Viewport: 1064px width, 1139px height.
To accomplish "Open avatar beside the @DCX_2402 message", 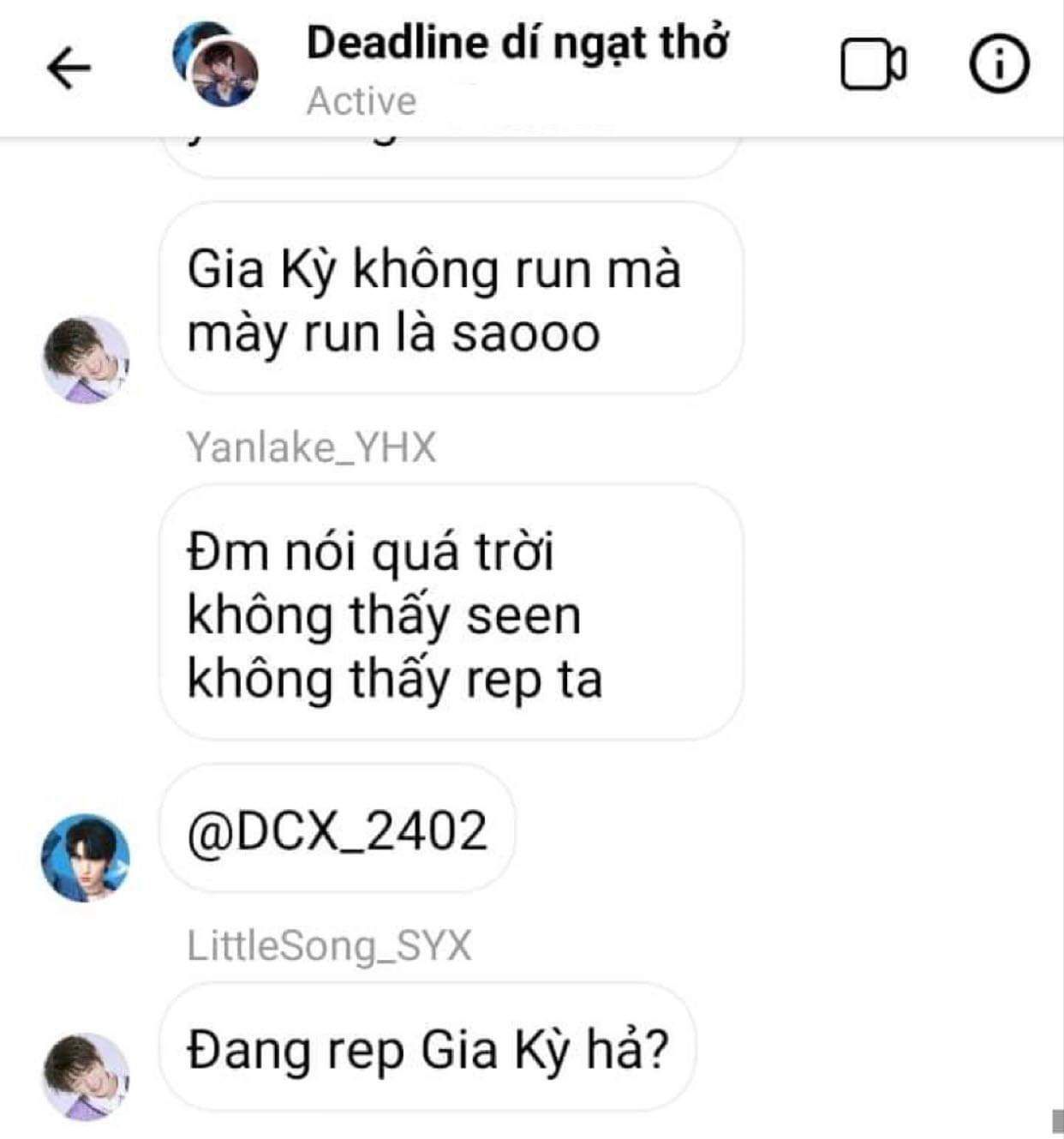I will pyautogui.click(x=86, y=857).
